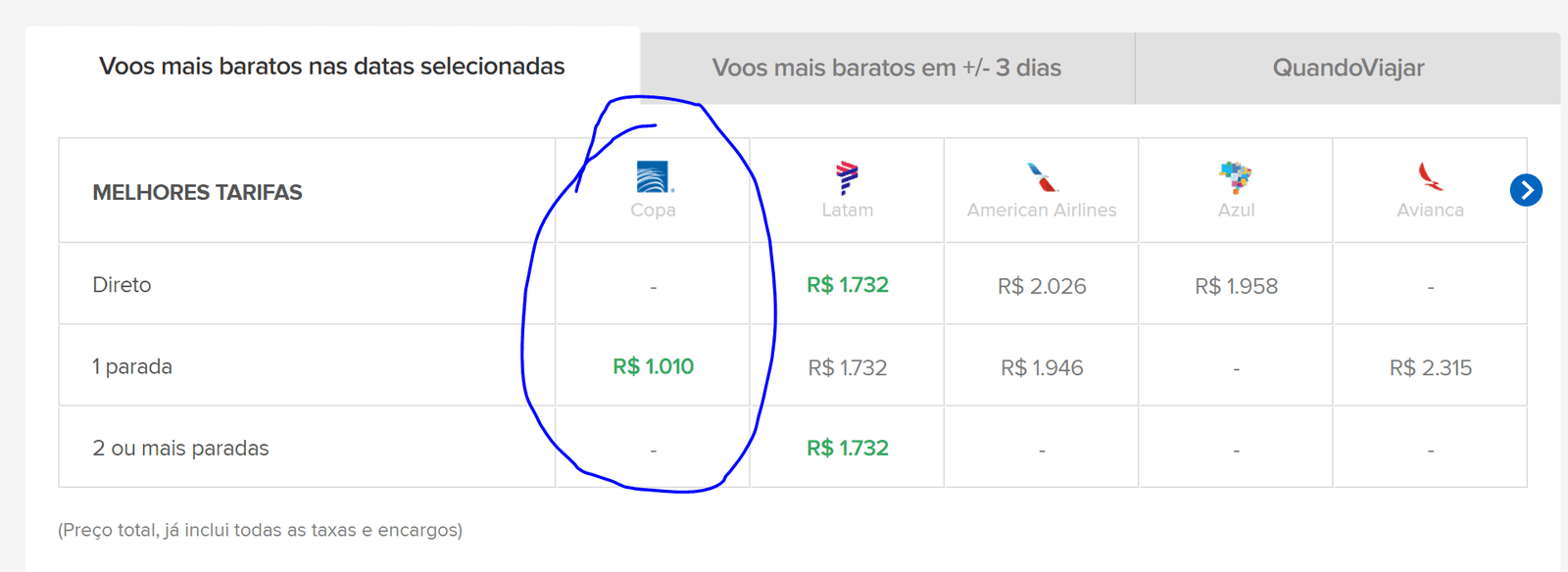Pick Latam 2 ou mais paradas fare
1568x572 pixels.
tap(847, 448)
